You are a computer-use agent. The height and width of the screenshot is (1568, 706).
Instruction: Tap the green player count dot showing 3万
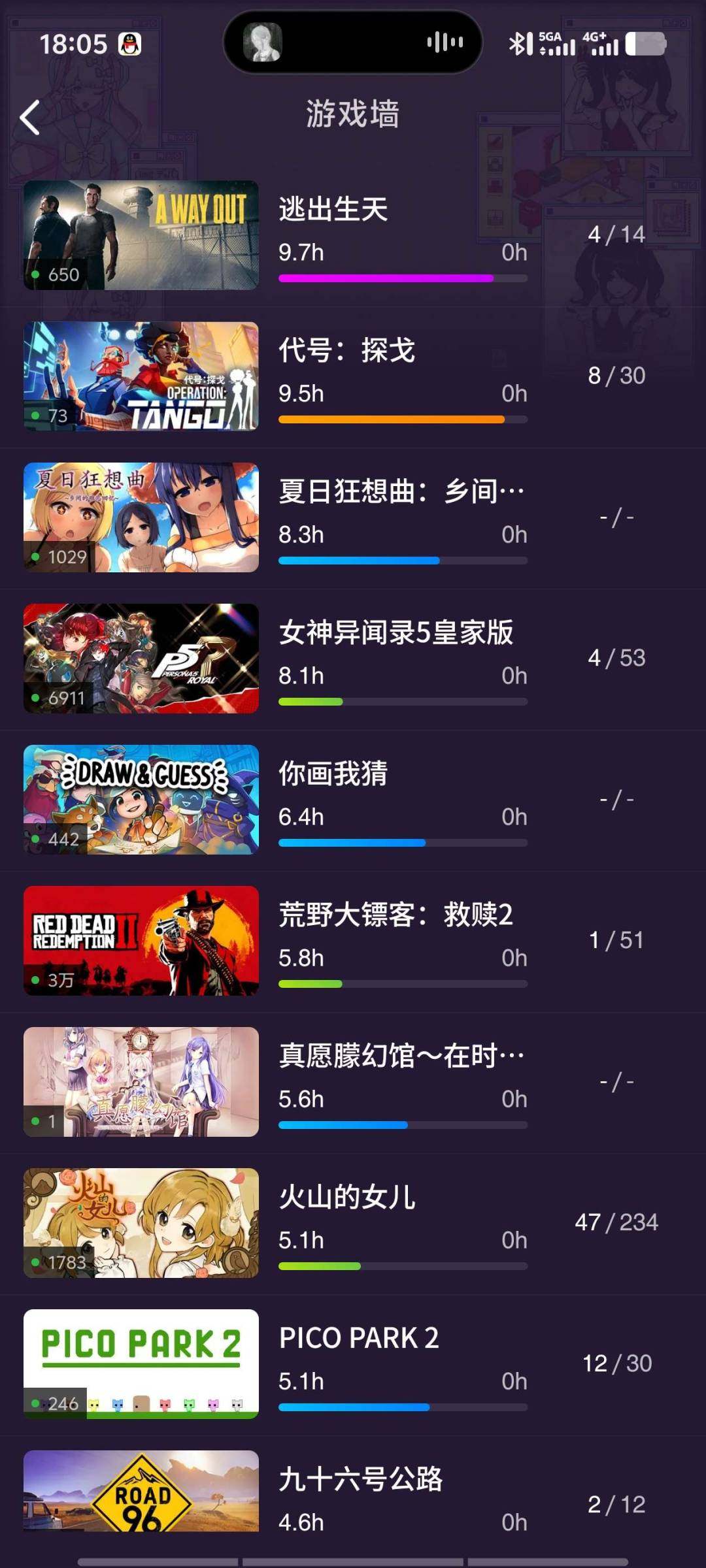tap(35, 979)
